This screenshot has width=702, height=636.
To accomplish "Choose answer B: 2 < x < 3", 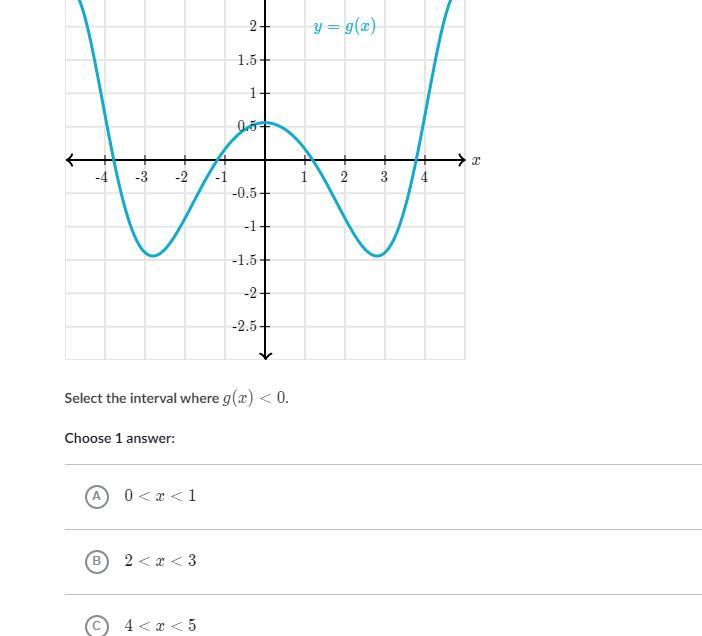I will 97,561.
